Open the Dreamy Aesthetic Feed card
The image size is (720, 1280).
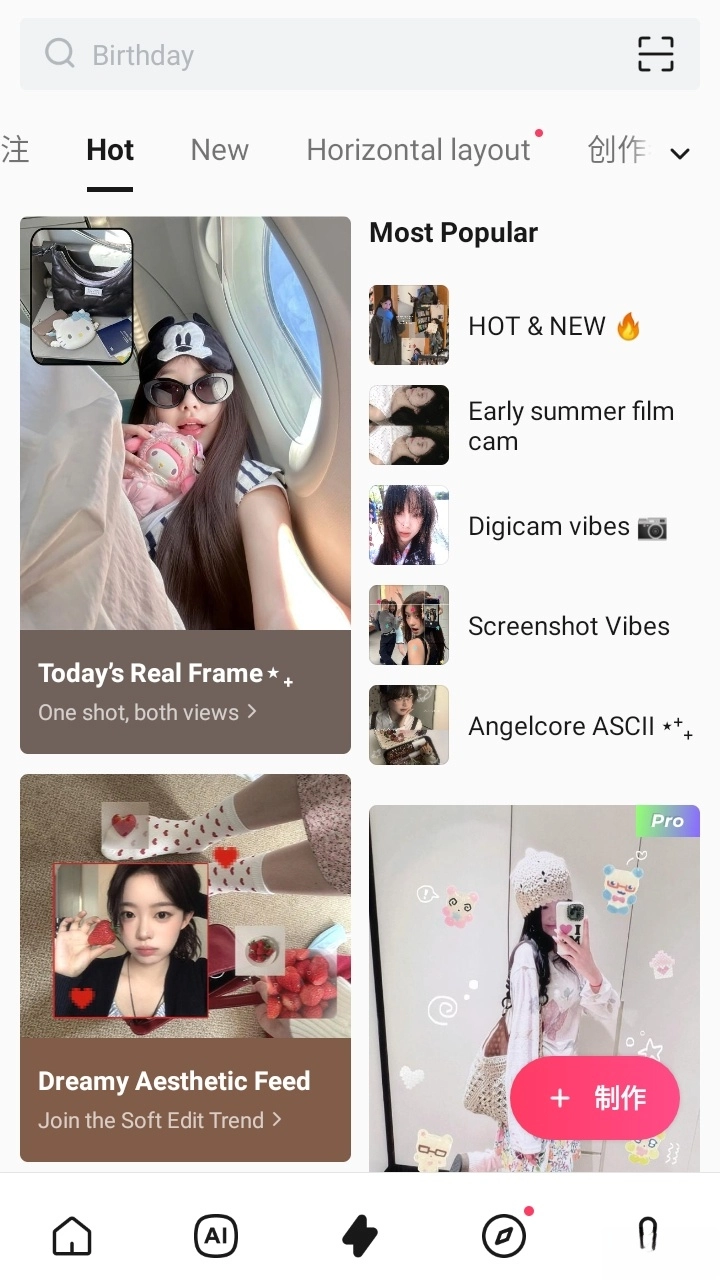tap(185, 967)
